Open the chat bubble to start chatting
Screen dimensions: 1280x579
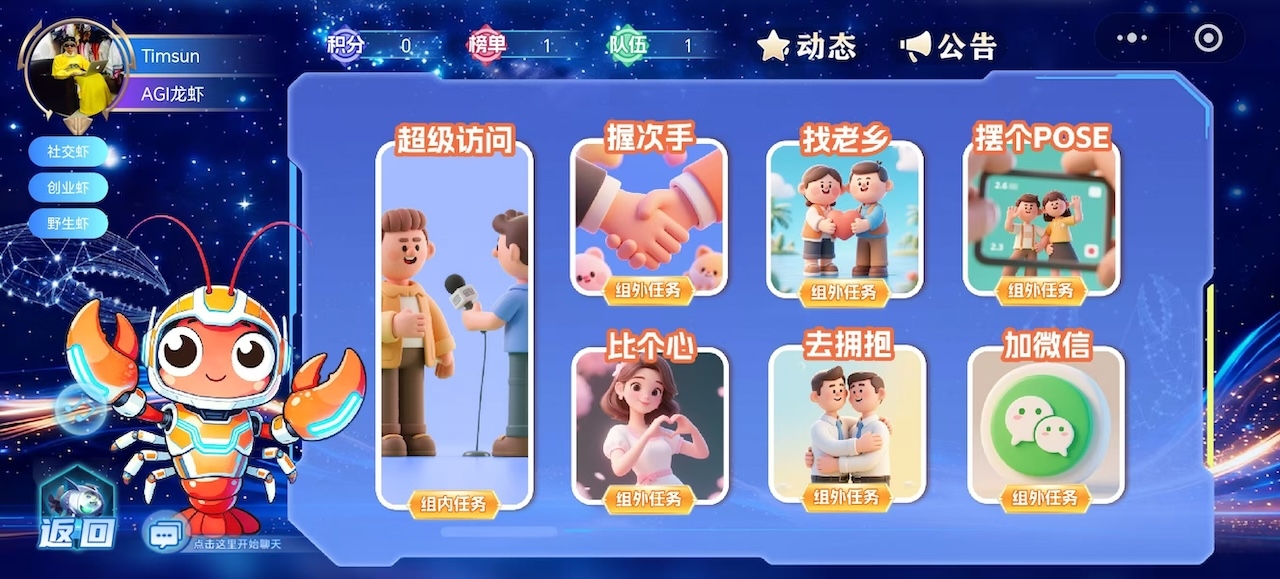166,534
